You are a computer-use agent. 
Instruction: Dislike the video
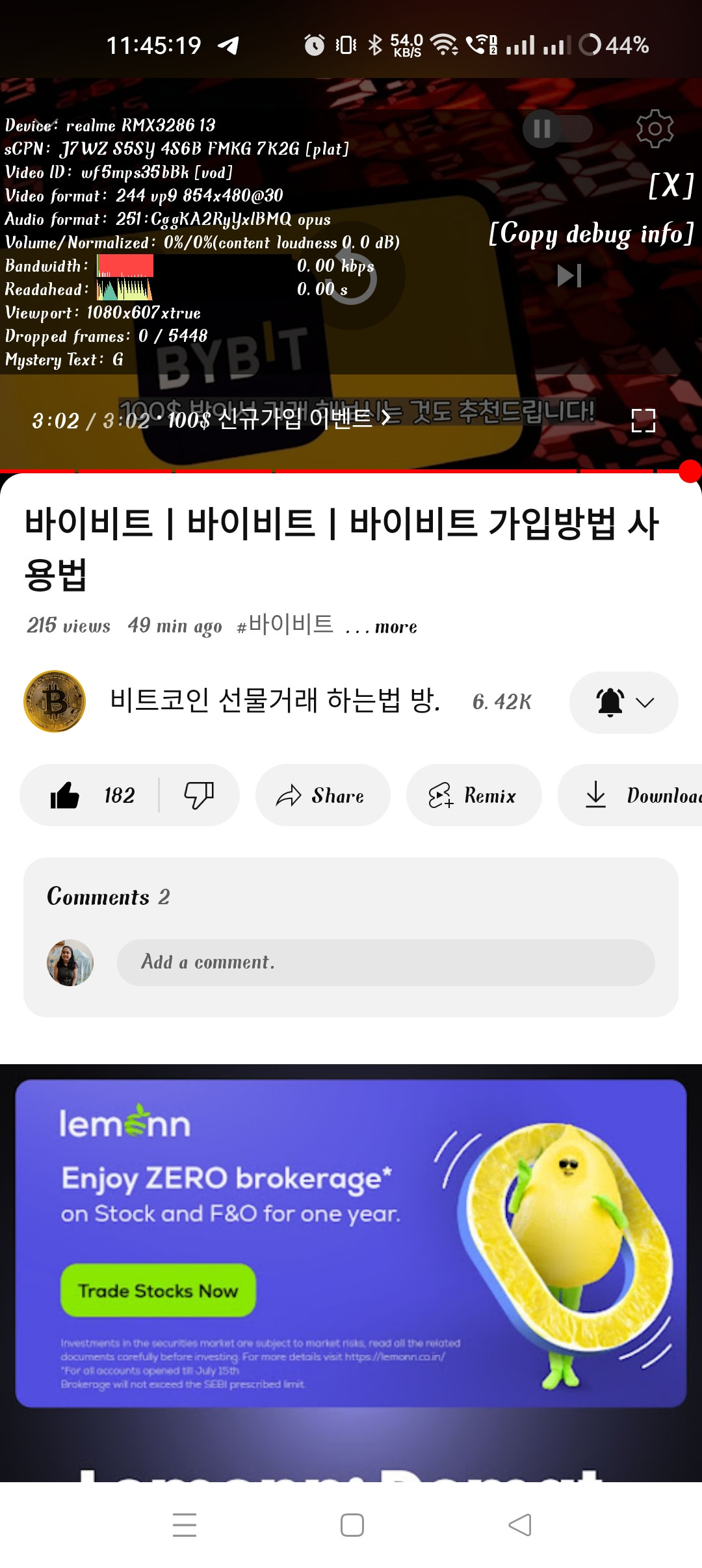point(198,795)
